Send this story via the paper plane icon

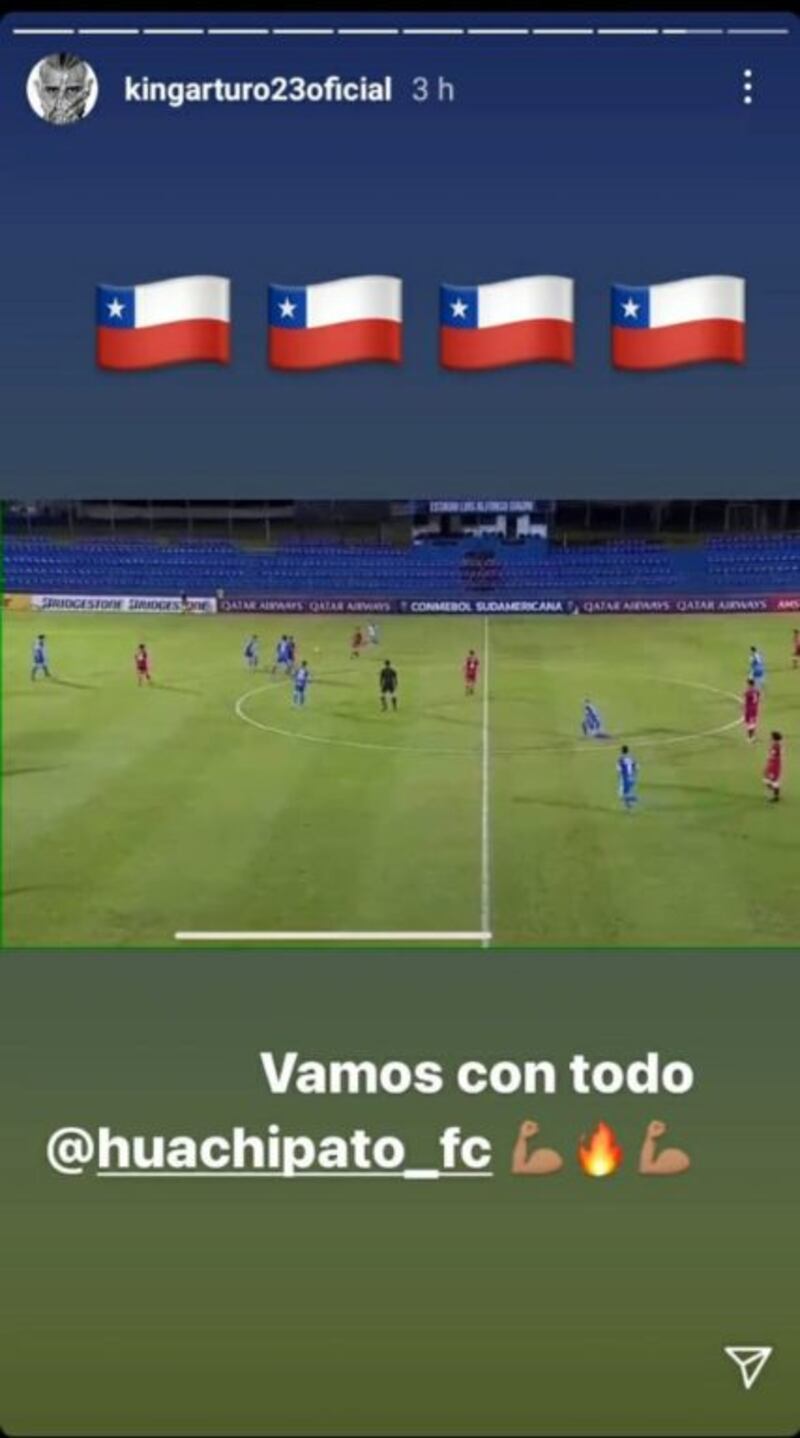click(x=748, y=1366)
